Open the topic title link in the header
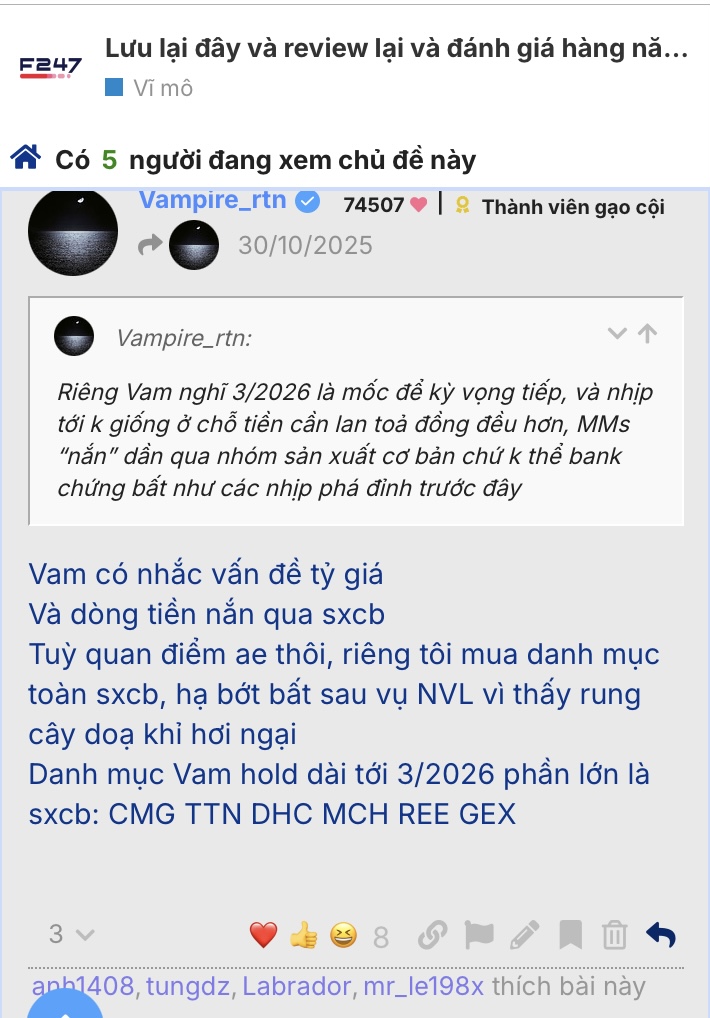Screen dimensions: 710x1018 click(396, 48)
